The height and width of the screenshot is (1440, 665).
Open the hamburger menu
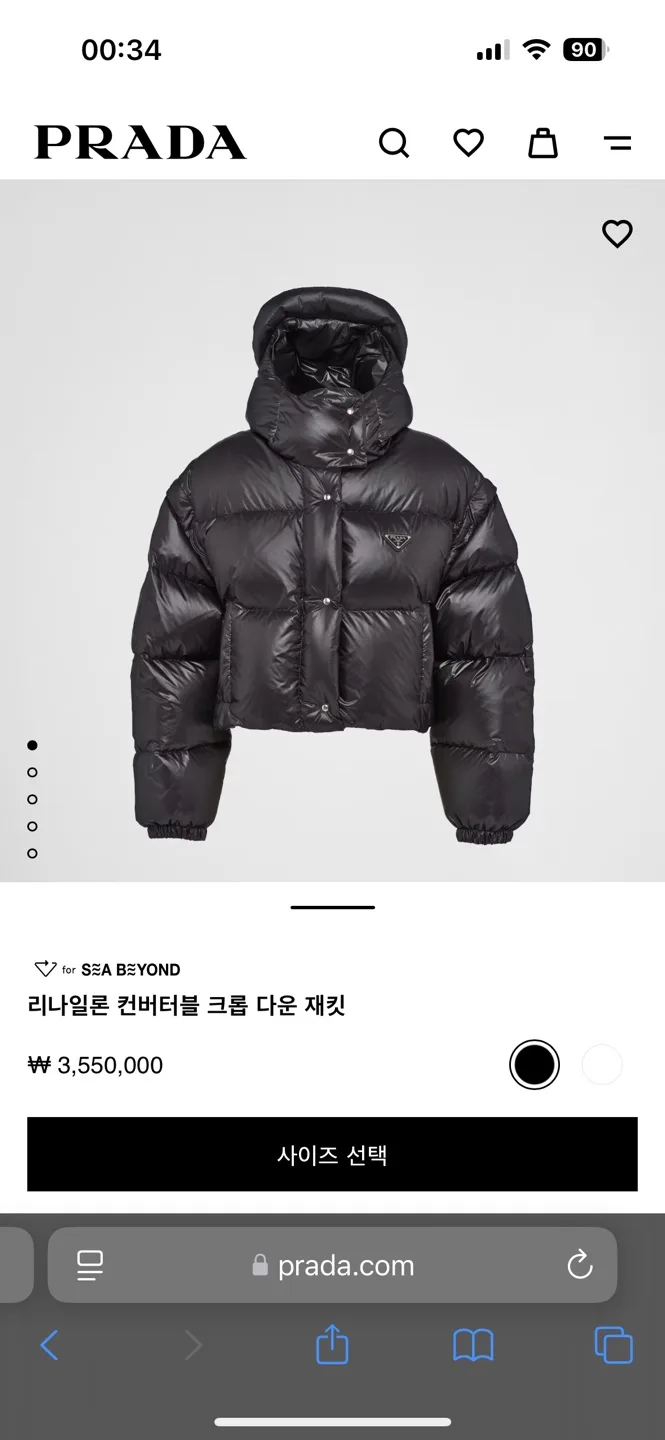[618, 143]
